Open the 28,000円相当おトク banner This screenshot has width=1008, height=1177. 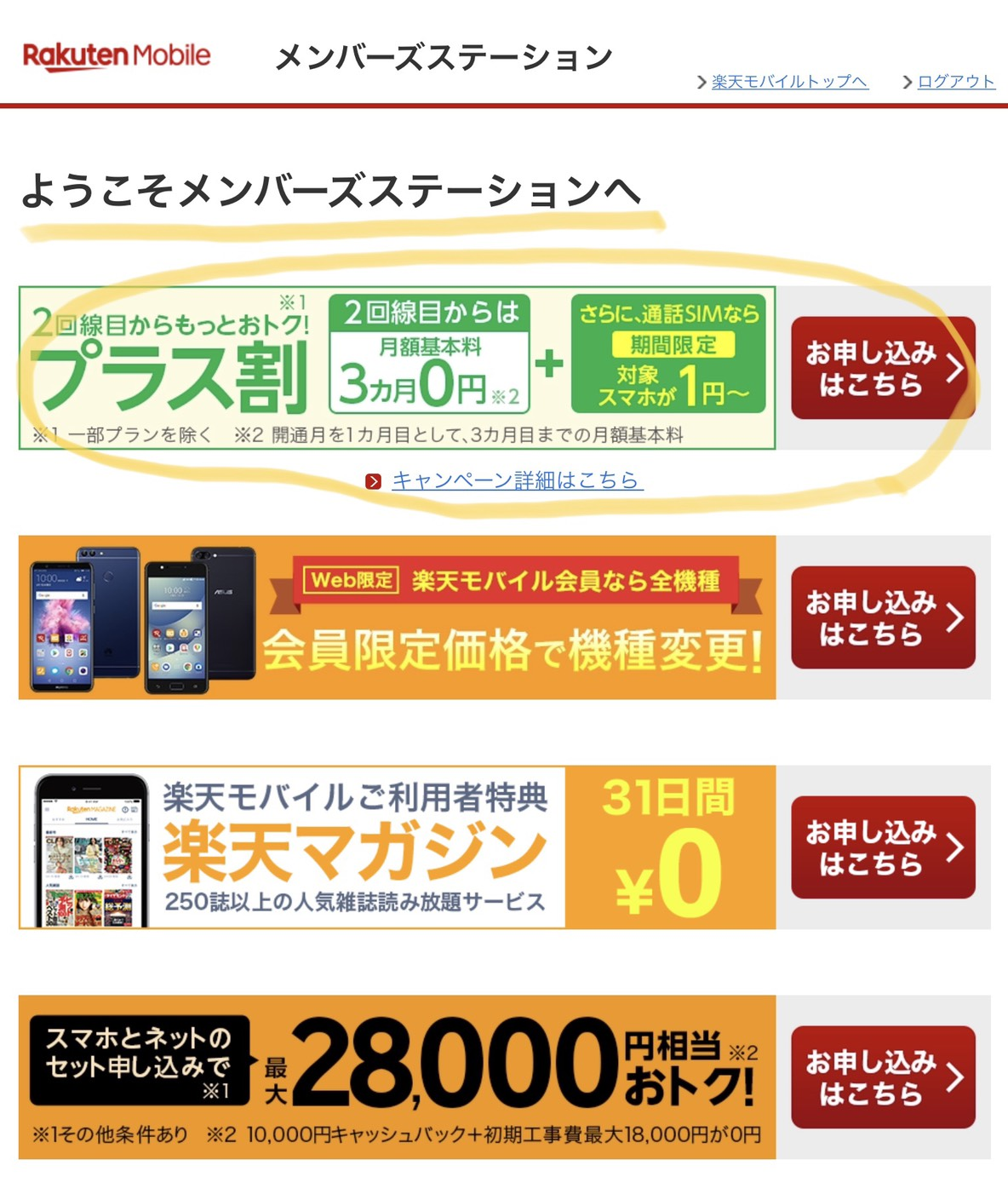tap(397, 1077)
